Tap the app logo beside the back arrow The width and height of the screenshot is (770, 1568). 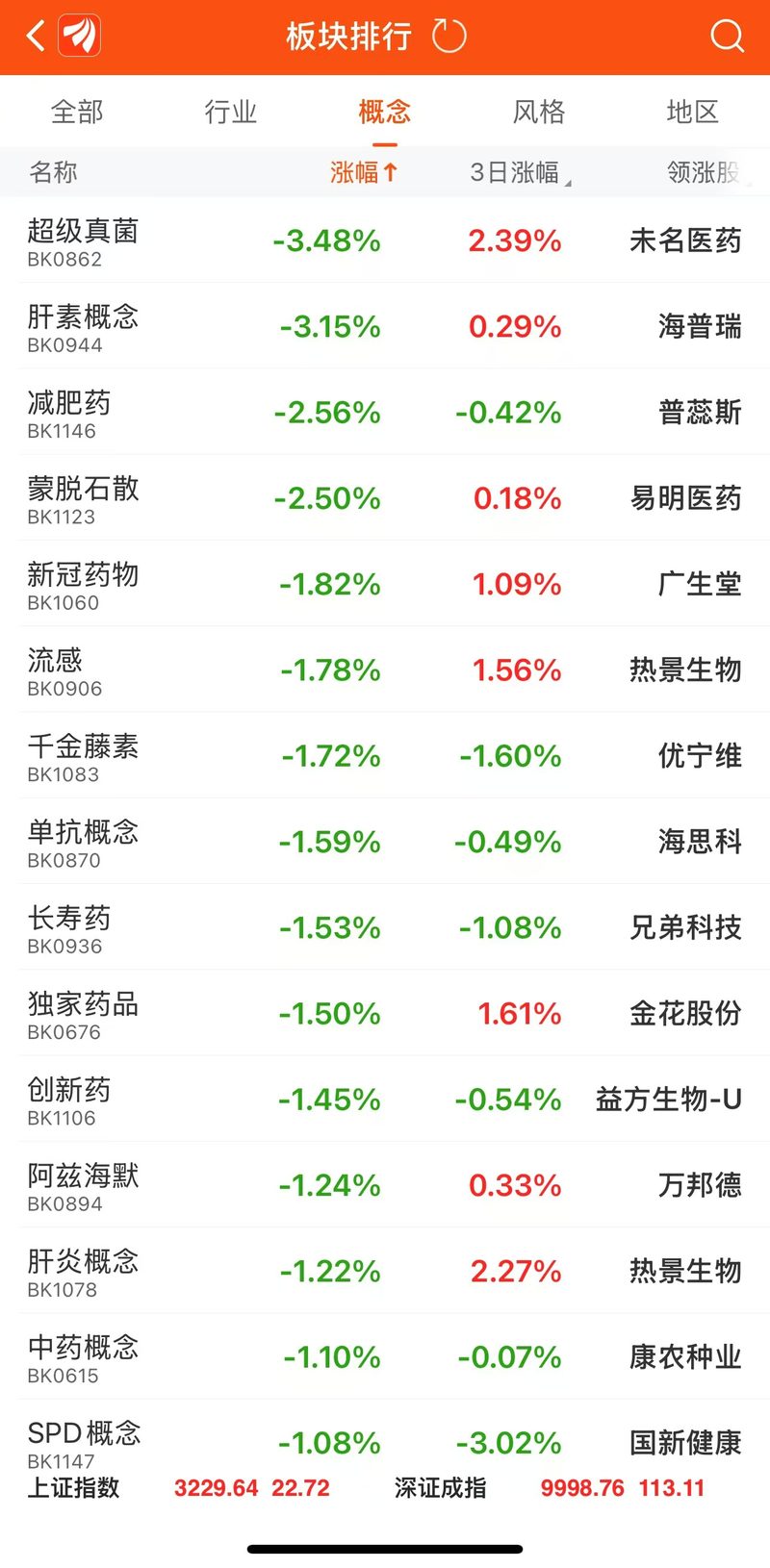tap(80, 37)
